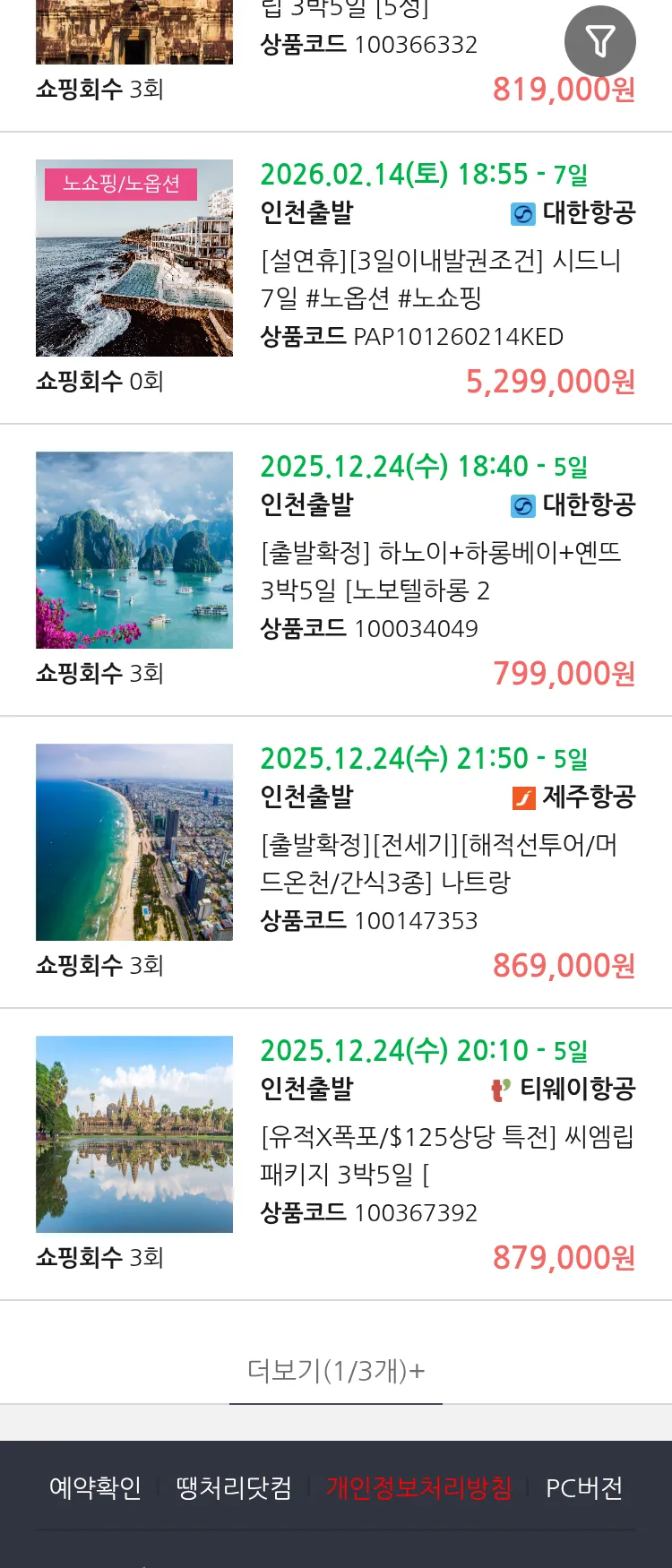Open the Sydney 7-day Korean Air package
Image resolution: width=672 pixels, height=1568 pixels.
click(439, 279)
